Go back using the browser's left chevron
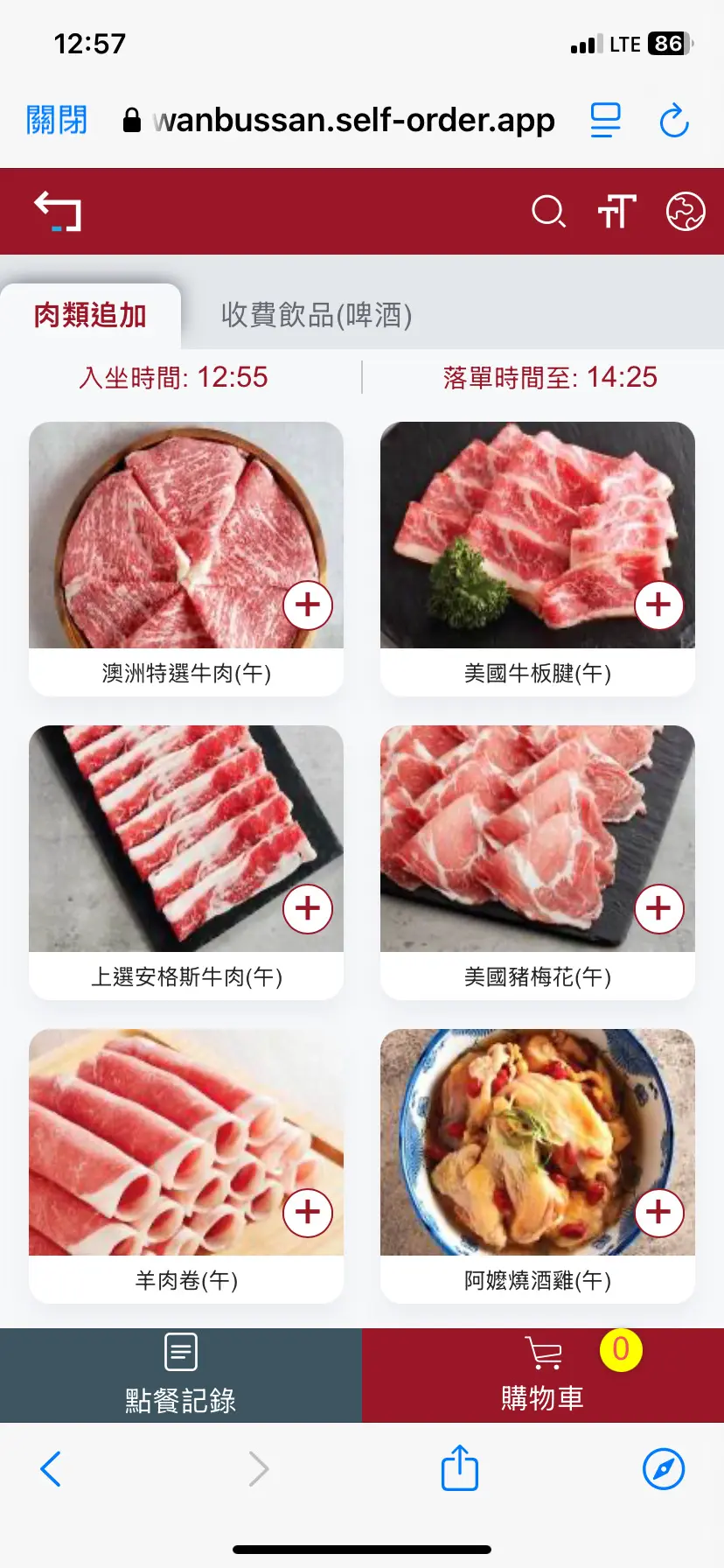The image size is (724, 1568). pyautogui.click(x=51, y=1468)
